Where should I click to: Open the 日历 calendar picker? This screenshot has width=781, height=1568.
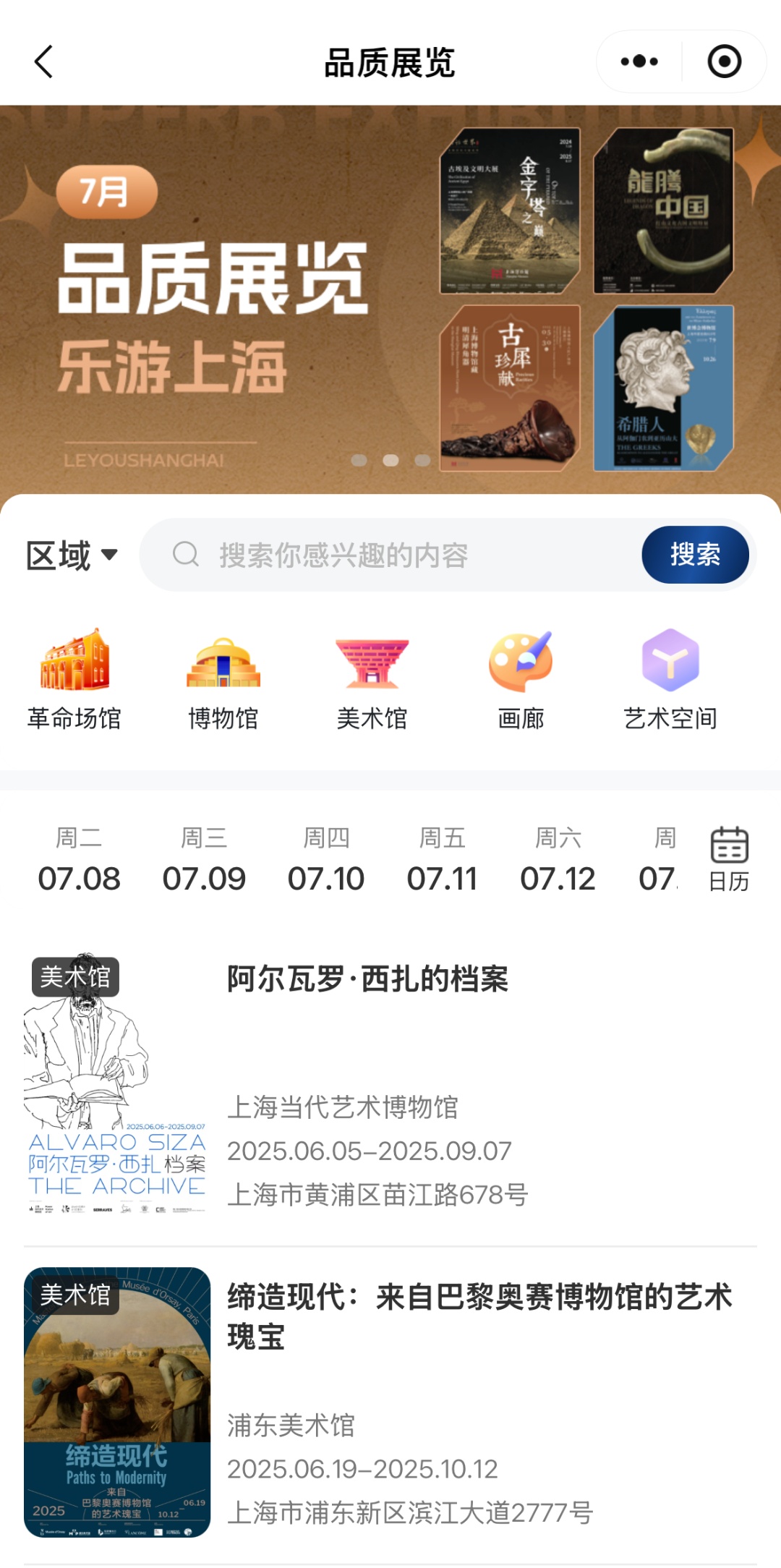pyautogui.click(x=729, y=859)
